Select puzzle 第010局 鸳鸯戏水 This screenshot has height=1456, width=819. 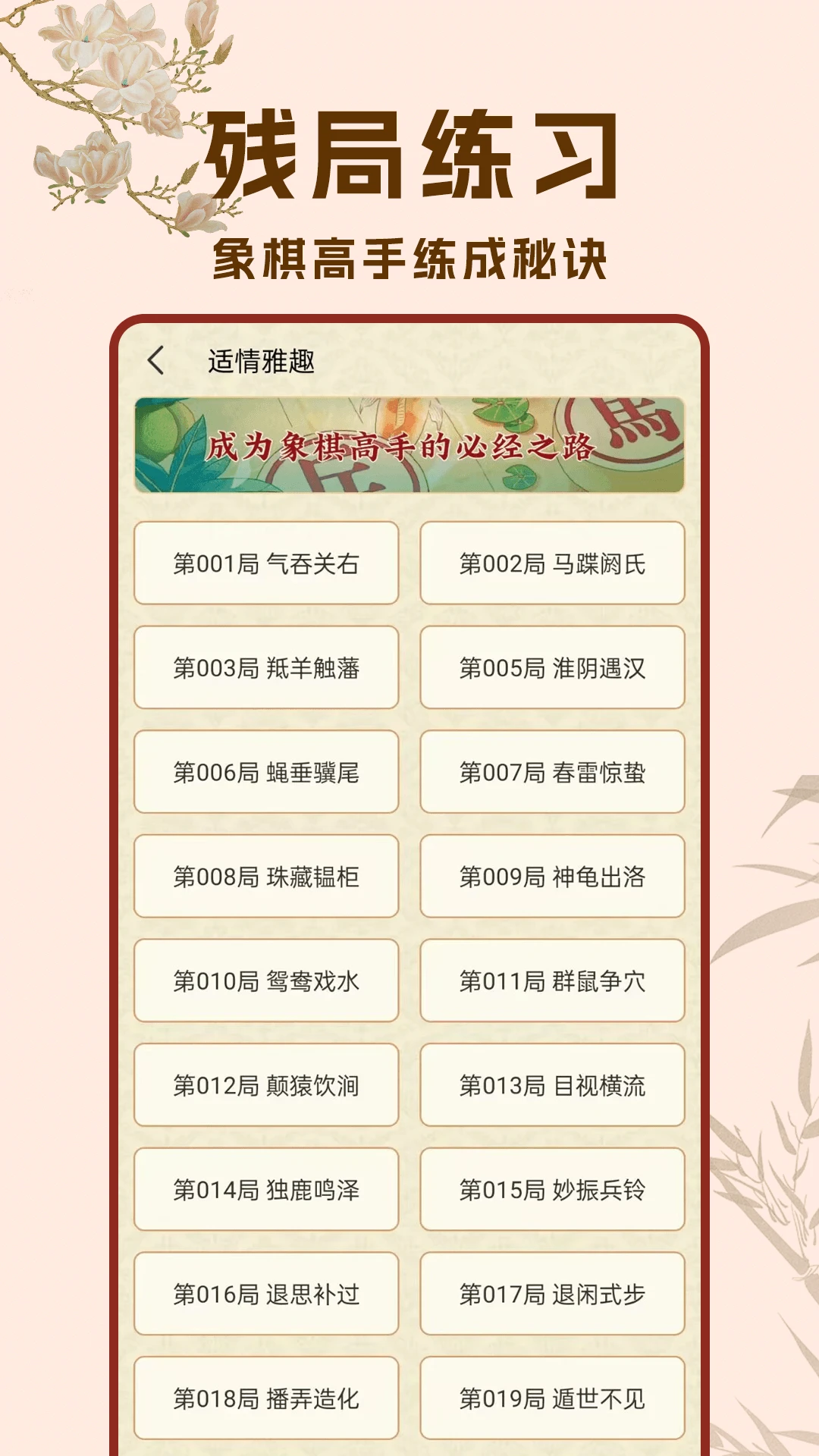pos(266,981)
